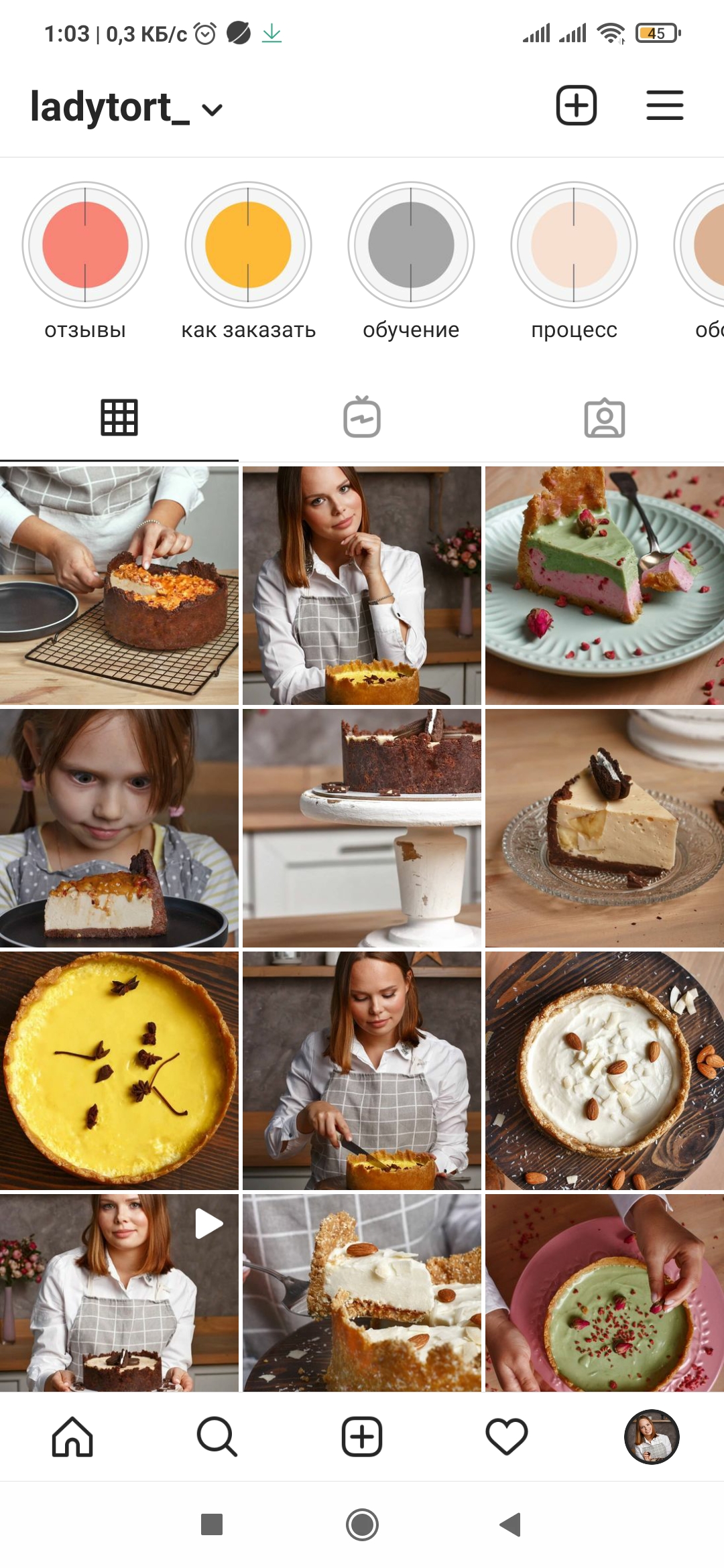Open the как заказать story highlight
Viewport: 724px width, 1568px height.
[x=248, y=245]
